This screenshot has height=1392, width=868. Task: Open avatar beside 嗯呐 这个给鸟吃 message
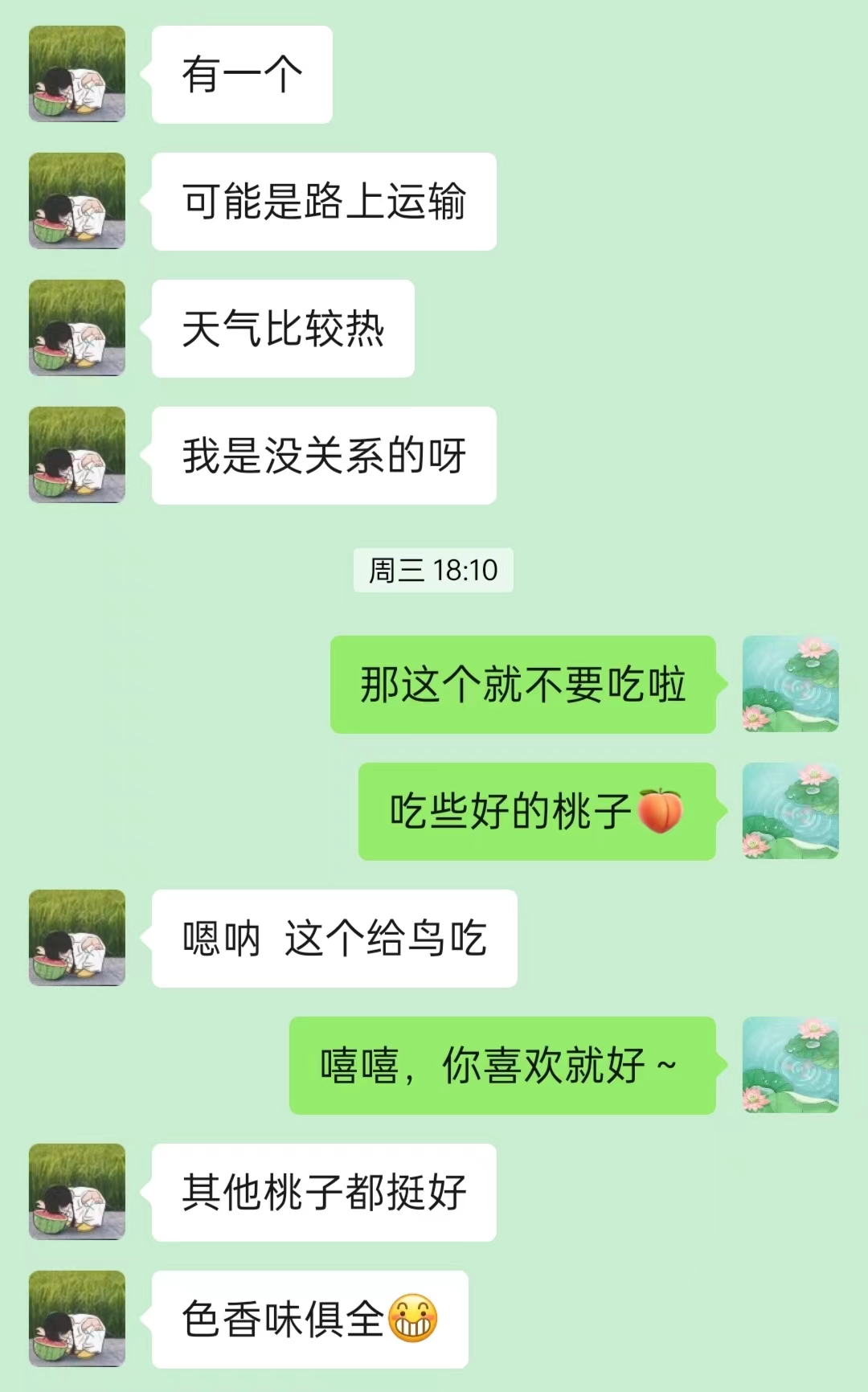[x=77, y=938]
